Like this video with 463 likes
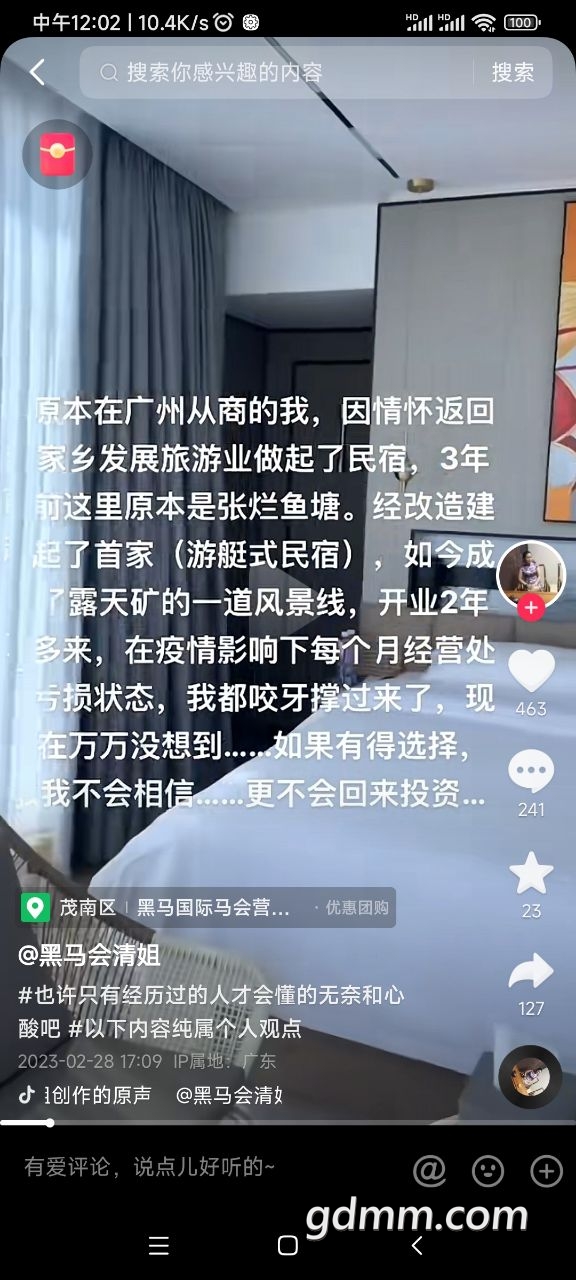 click(x=531, y=670)
